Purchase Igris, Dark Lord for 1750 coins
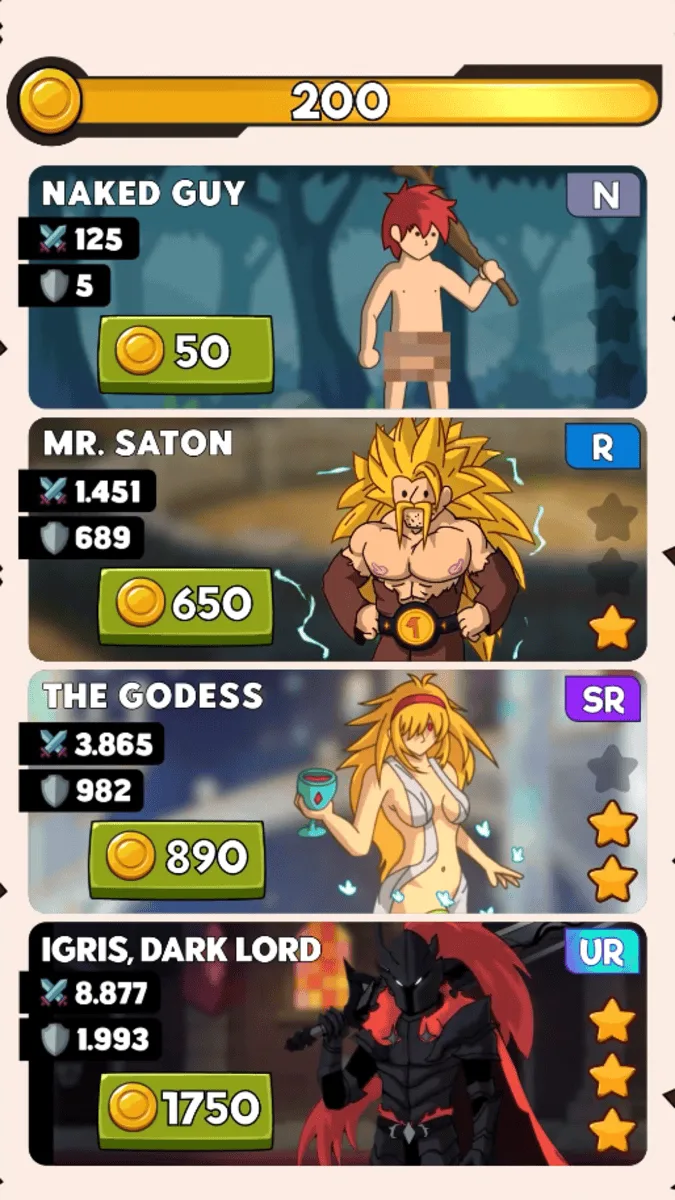675x1200 pixels. pos(186,1109)
